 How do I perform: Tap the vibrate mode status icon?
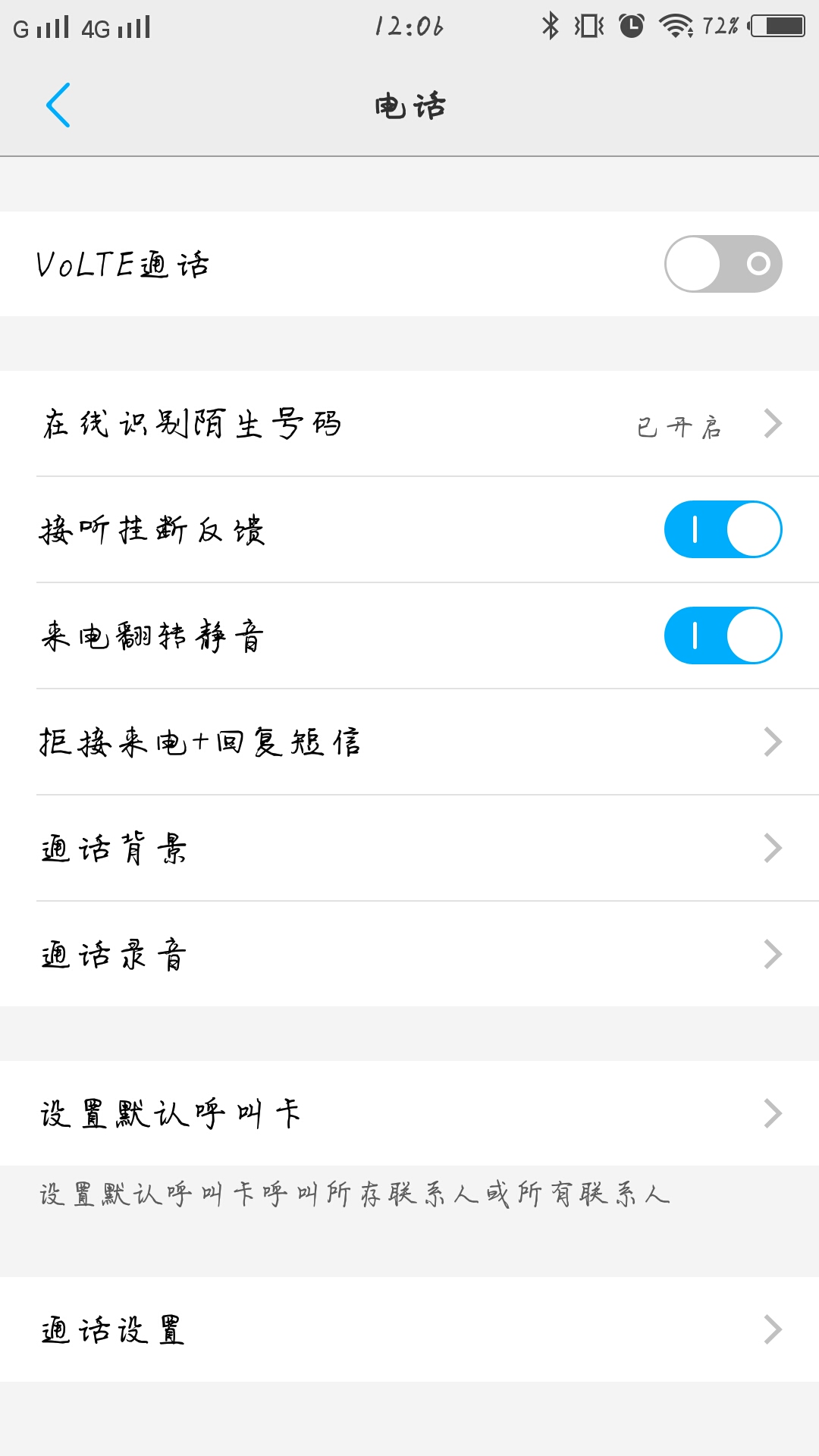pyautogui.click(x=588, y=25)
